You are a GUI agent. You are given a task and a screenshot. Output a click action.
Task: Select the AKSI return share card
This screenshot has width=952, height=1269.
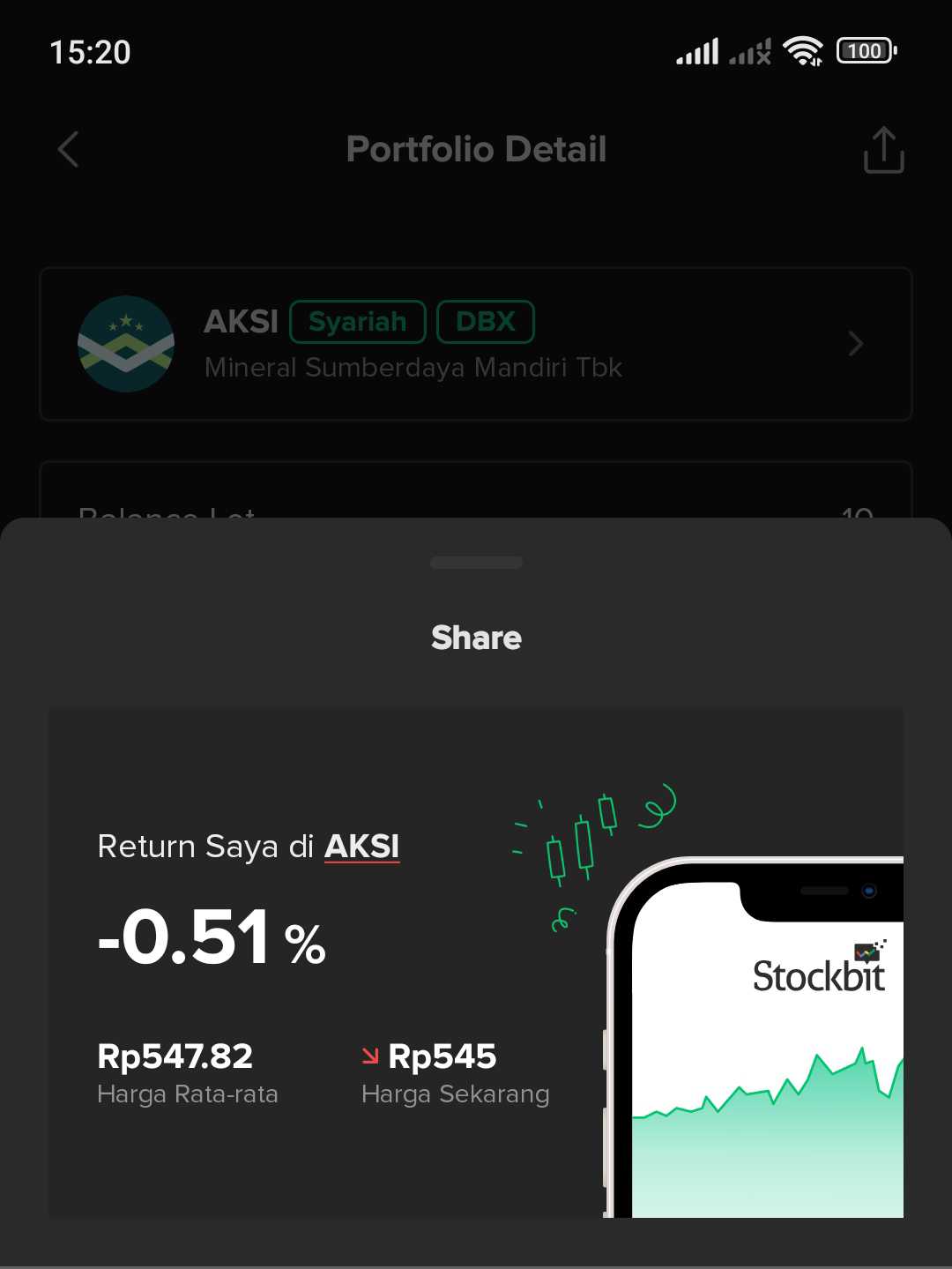476,963
